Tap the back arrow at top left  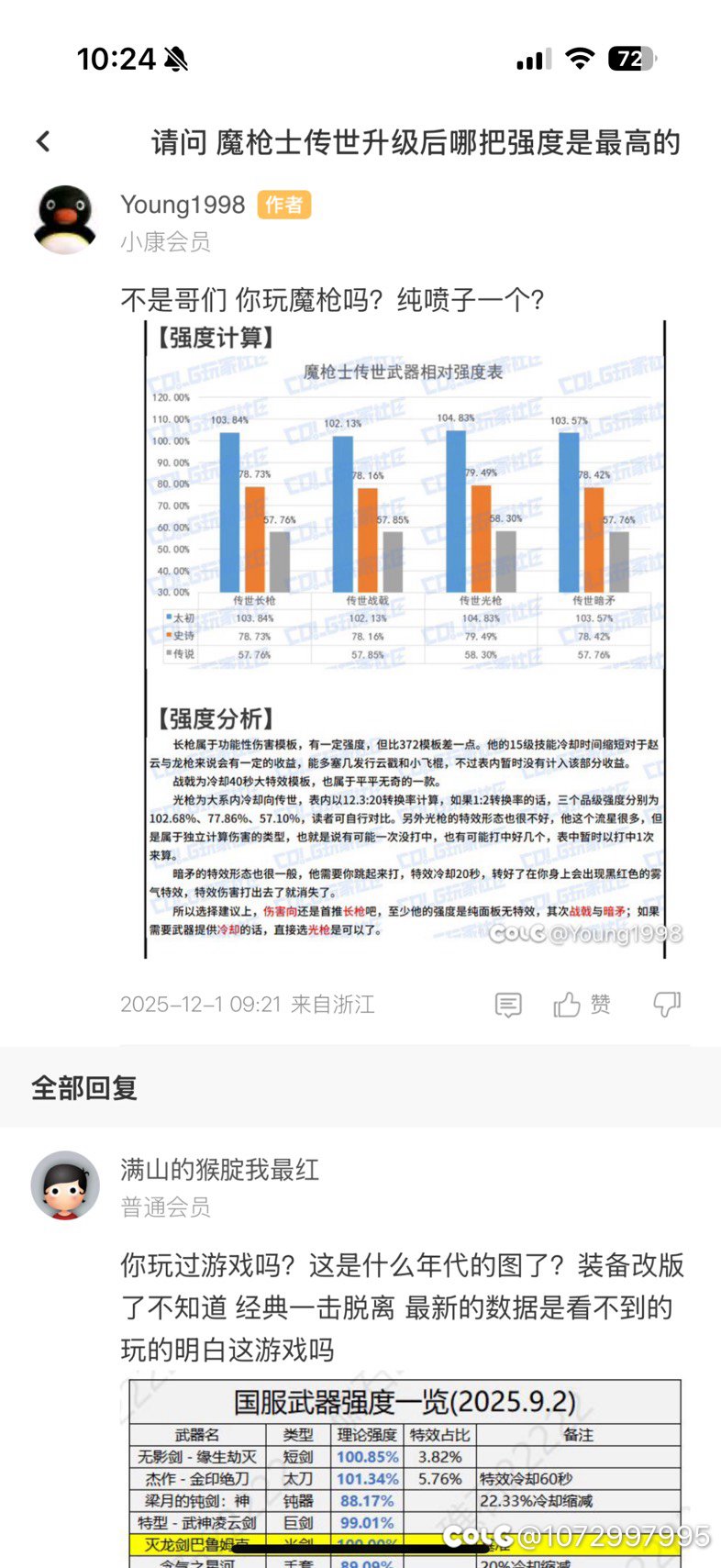click(x=42, y=140)
